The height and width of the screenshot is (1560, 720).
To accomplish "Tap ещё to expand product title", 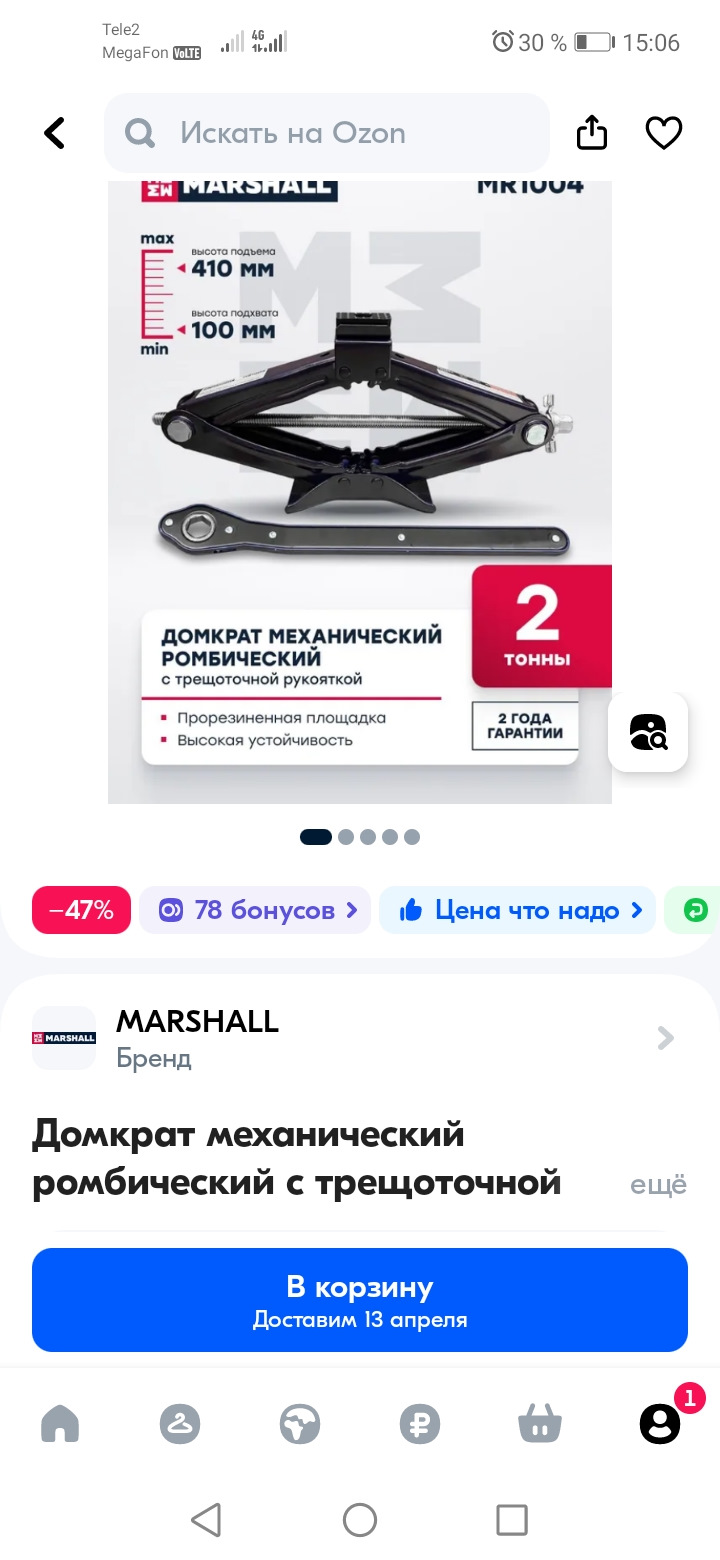I will (658, 1184).
